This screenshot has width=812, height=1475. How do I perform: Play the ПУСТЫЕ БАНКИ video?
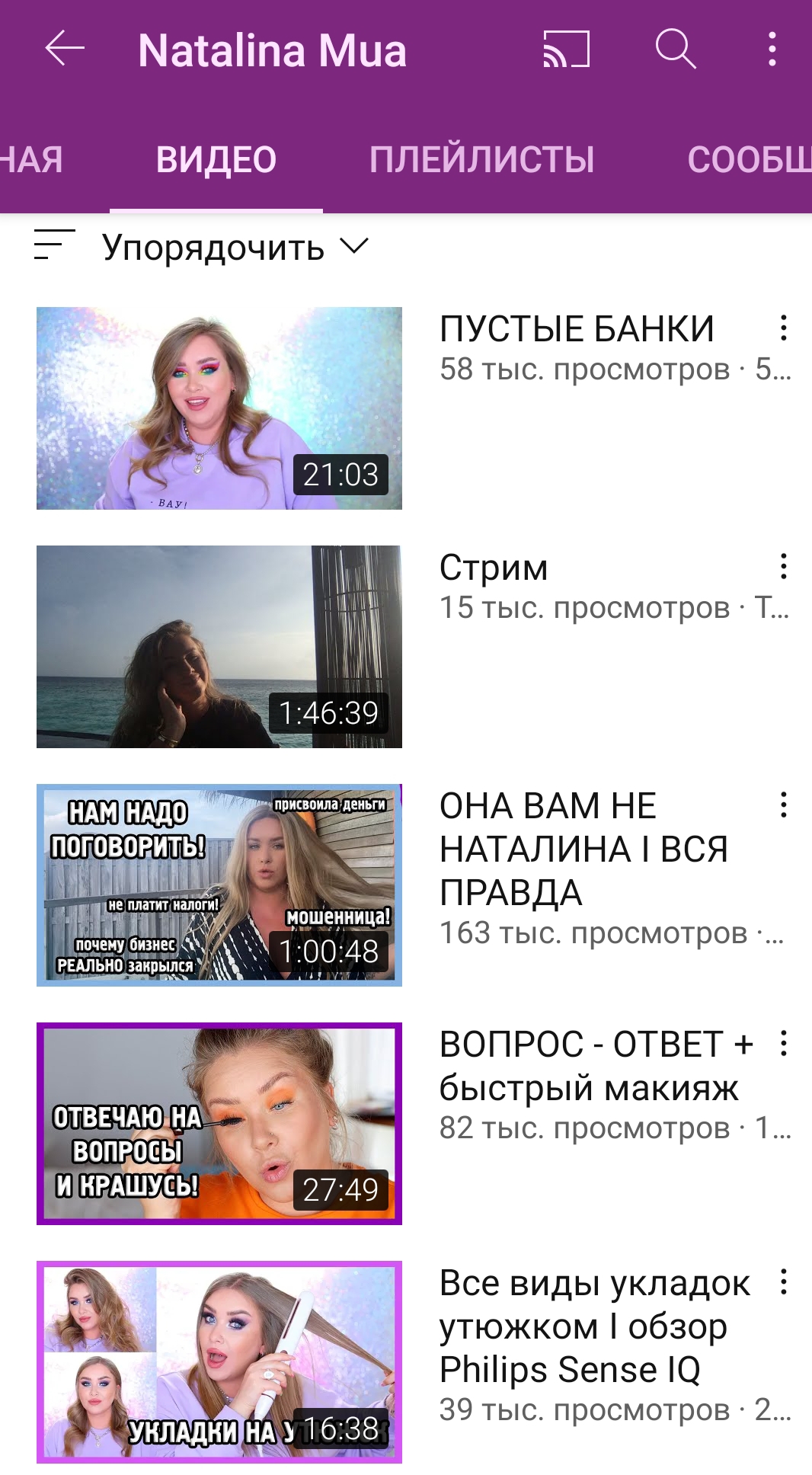click(x=219, y=408)
